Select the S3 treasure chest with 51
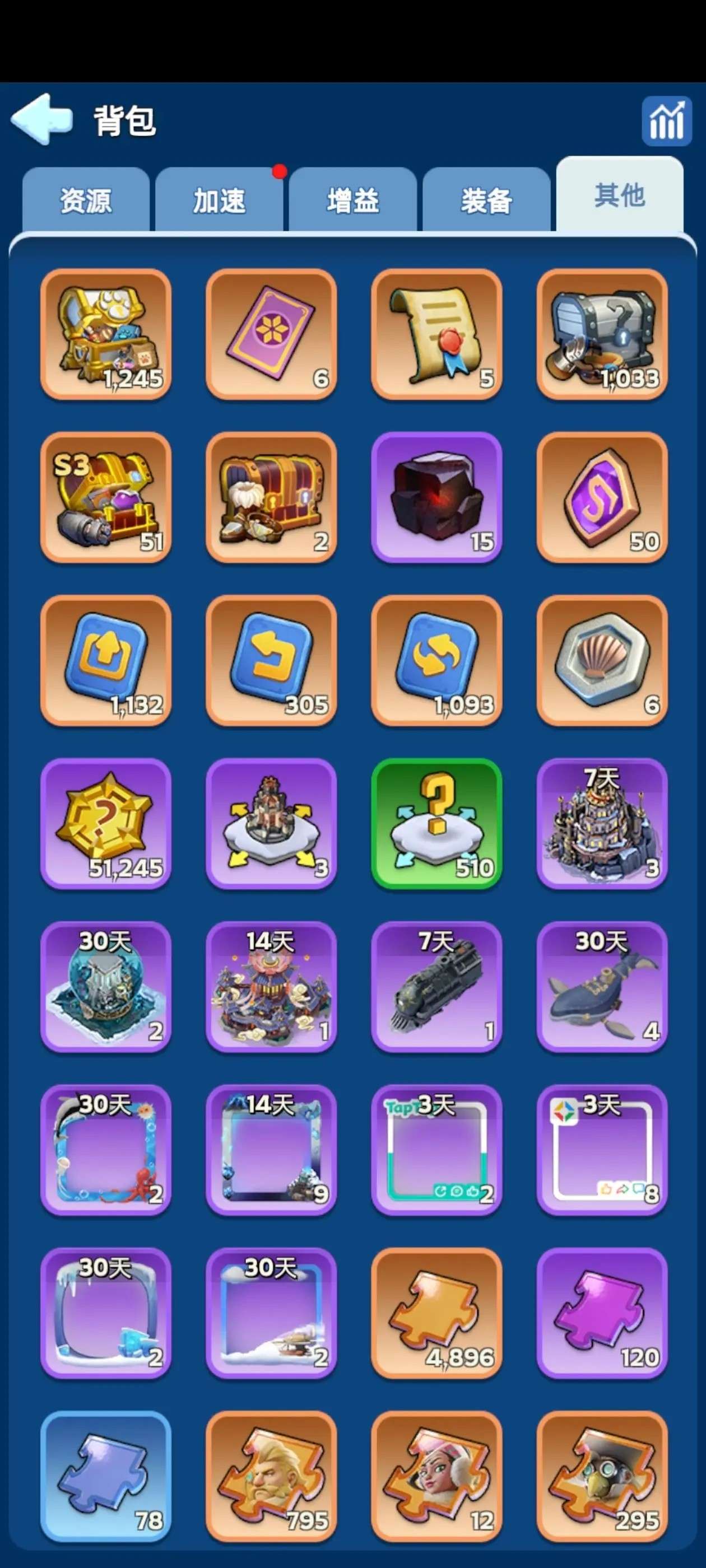 (105, 497)
